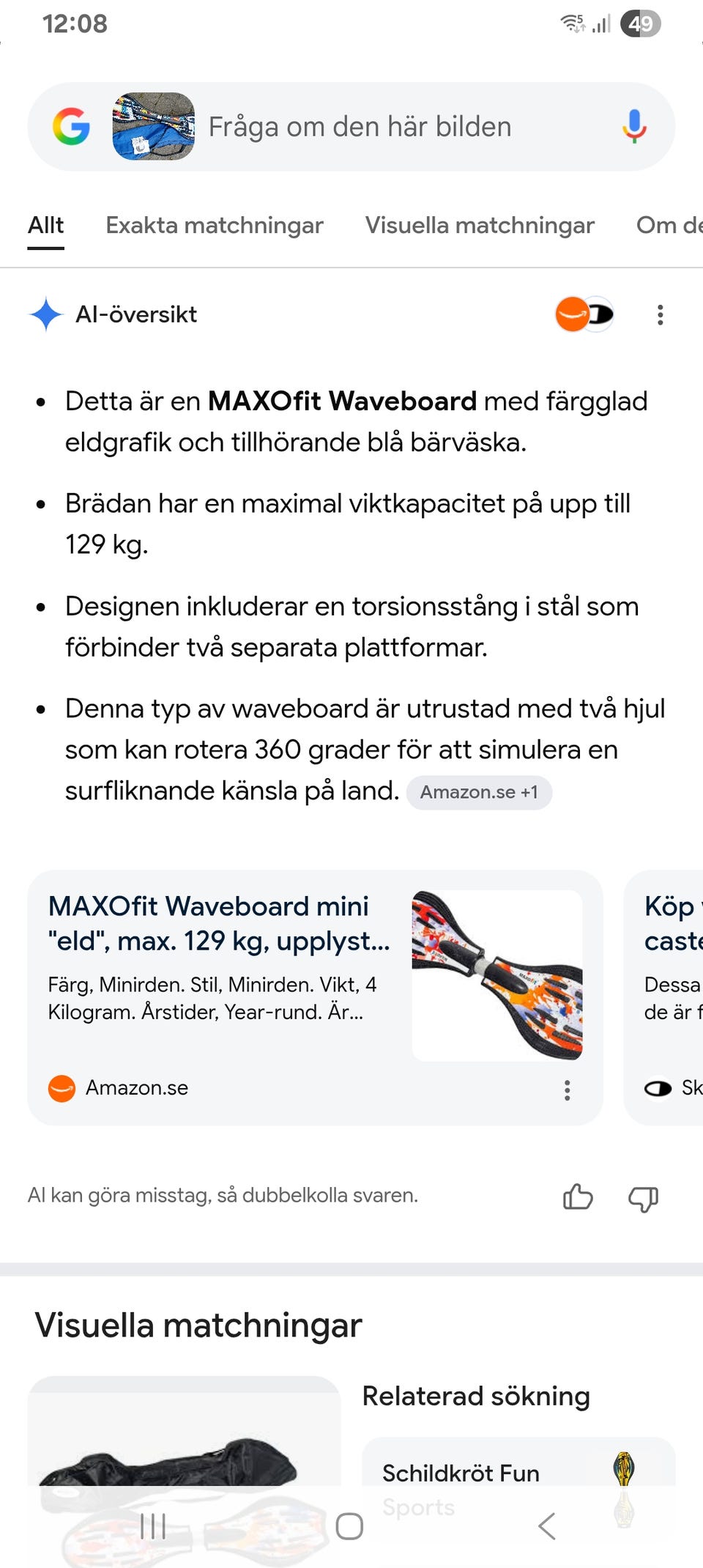Open the AI-översikt overflow menu

660,315
